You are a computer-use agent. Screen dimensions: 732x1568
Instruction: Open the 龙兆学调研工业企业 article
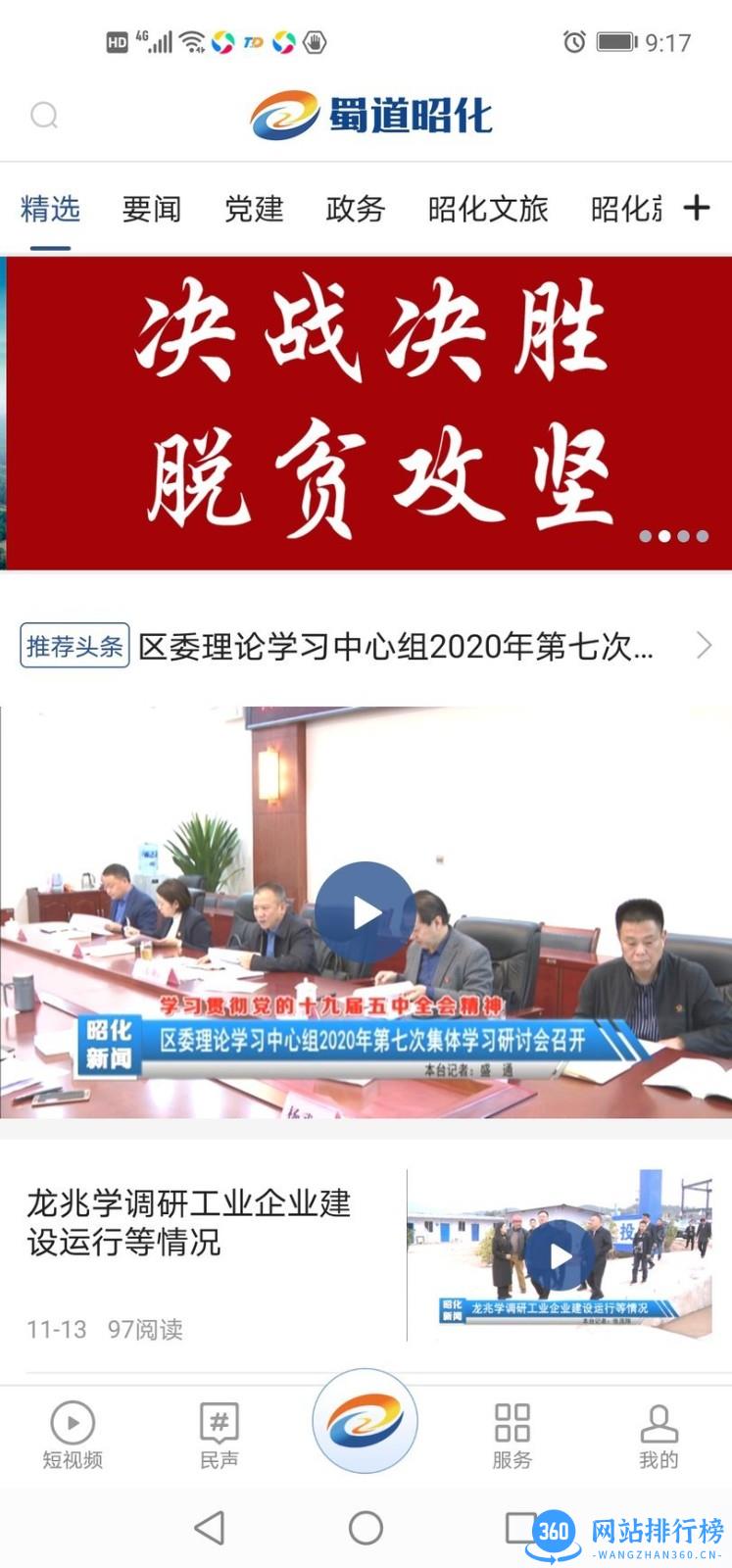tap(188, 1223)
